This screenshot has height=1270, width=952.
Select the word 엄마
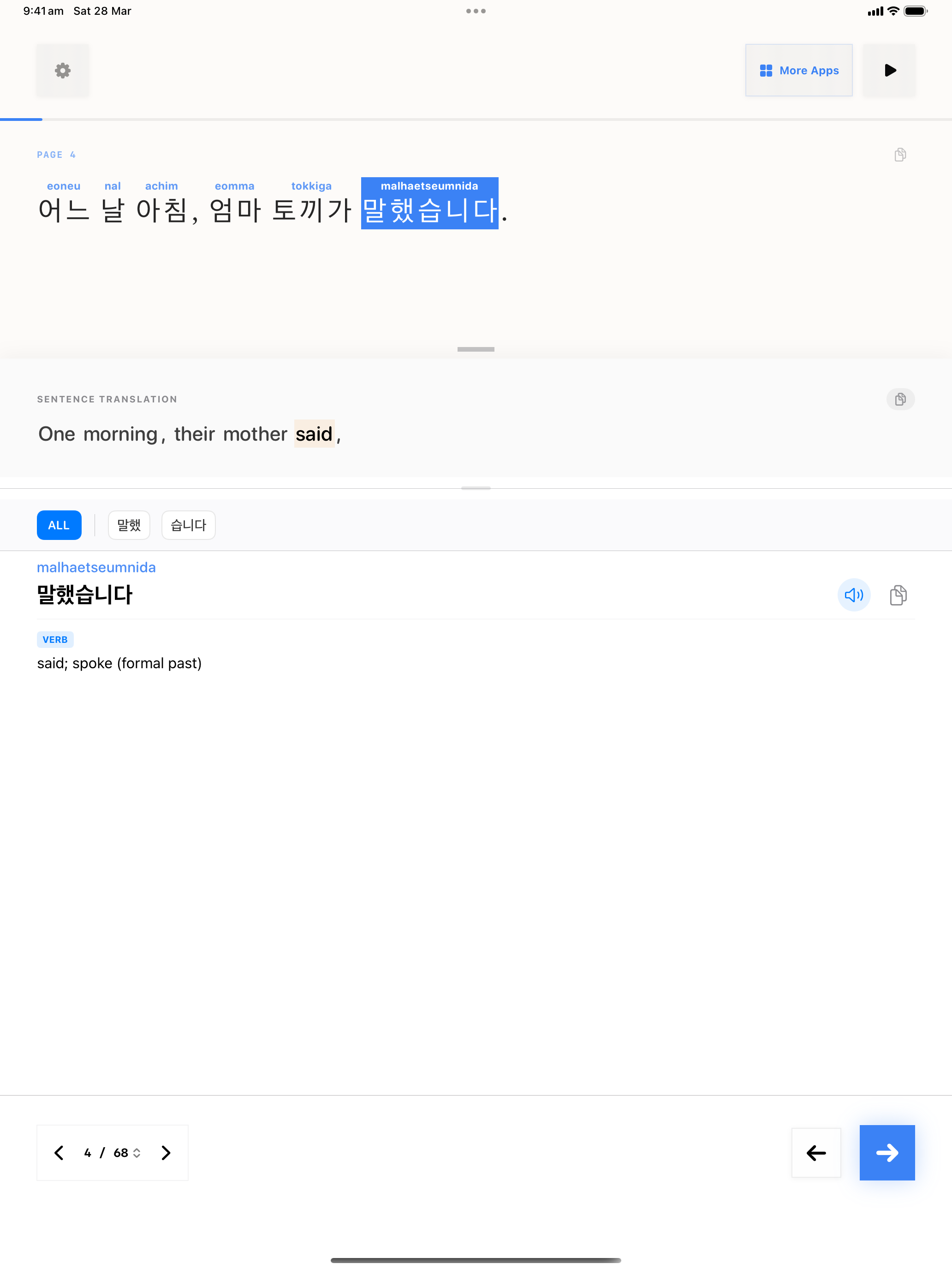click(x=235, y=210)
